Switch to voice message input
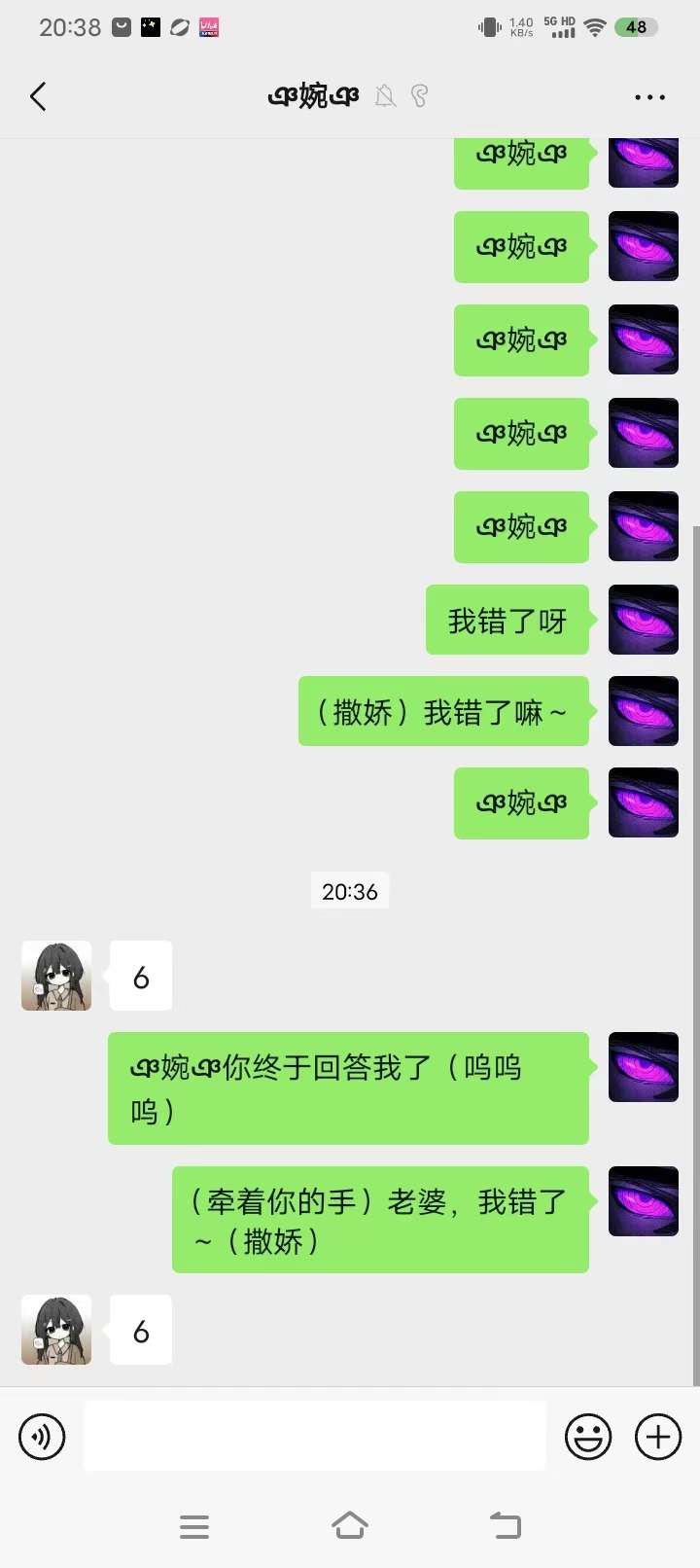 point(42,1437)
